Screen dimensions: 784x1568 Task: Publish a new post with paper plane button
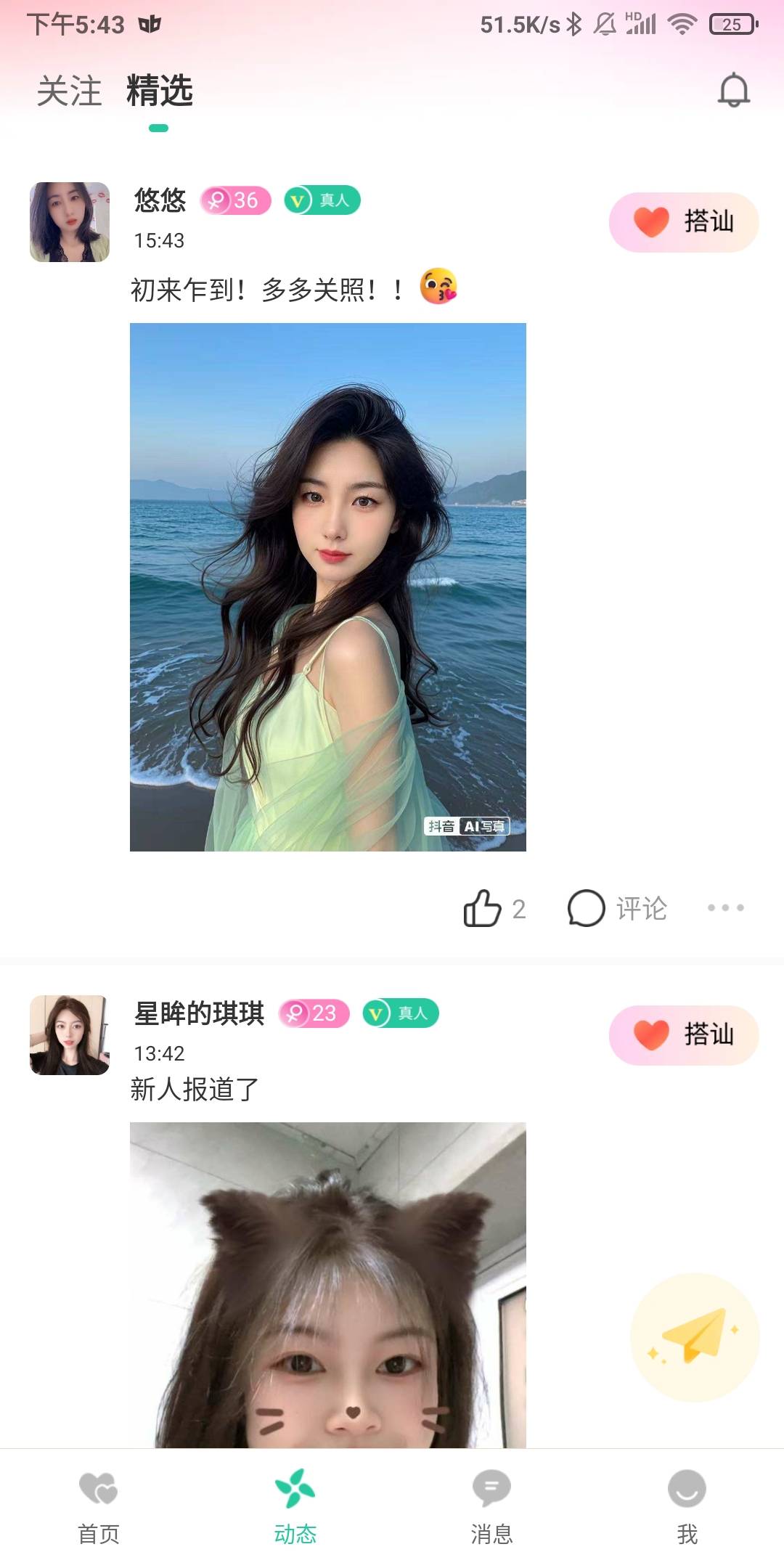[x=695, y=1336]
